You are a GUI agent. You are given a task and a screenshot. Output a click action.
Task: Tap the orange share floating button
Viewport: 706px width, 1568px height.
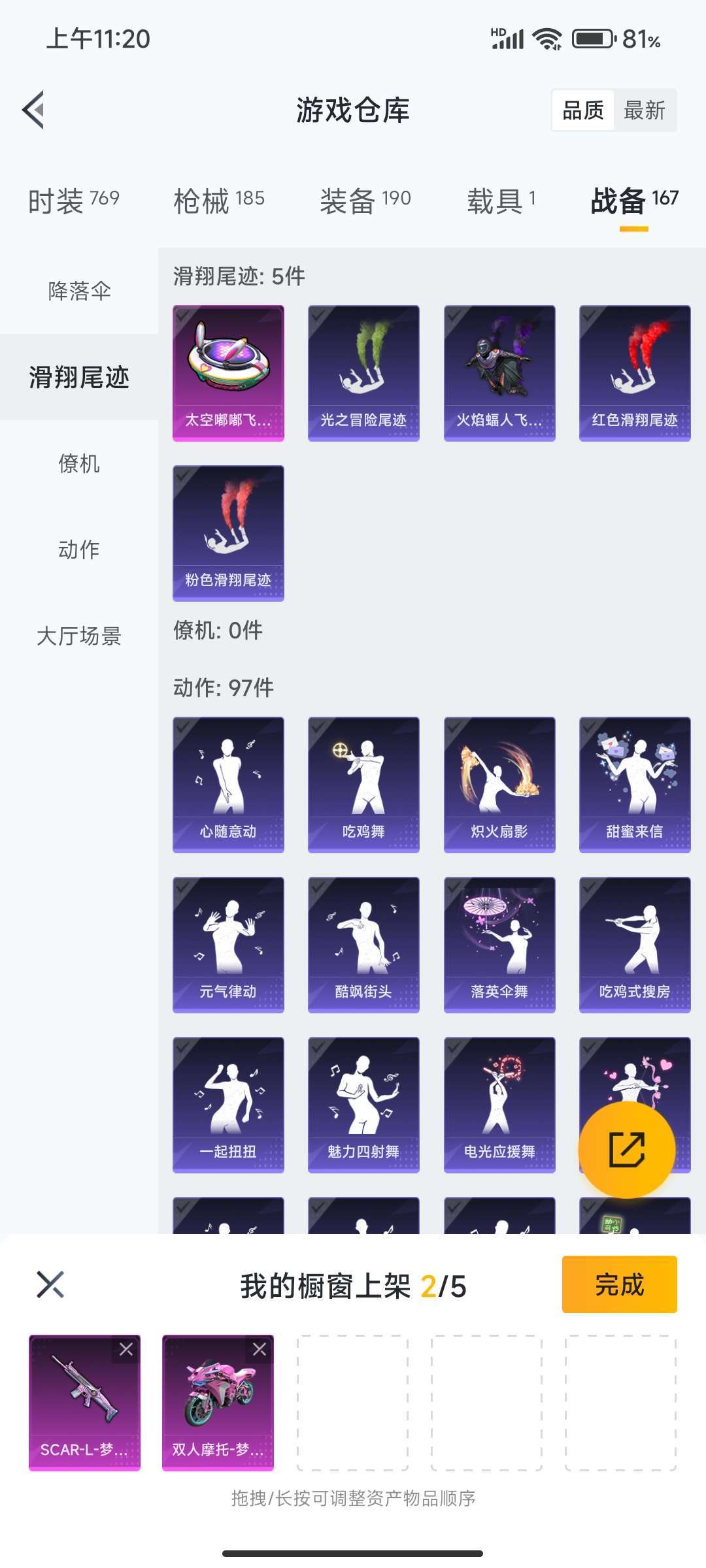point(626,1150)
